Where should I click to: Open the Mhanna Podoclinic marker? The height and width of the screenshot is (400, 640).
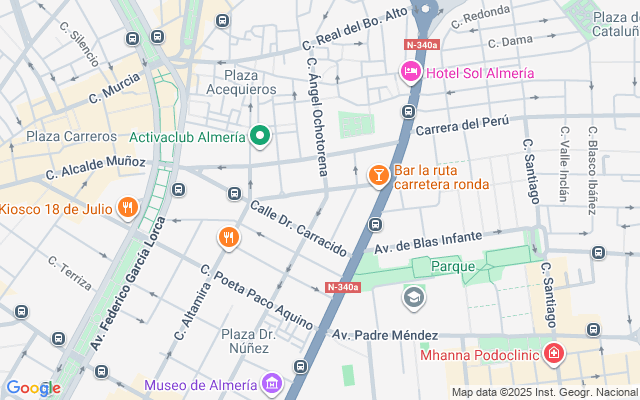coord(553,355)
